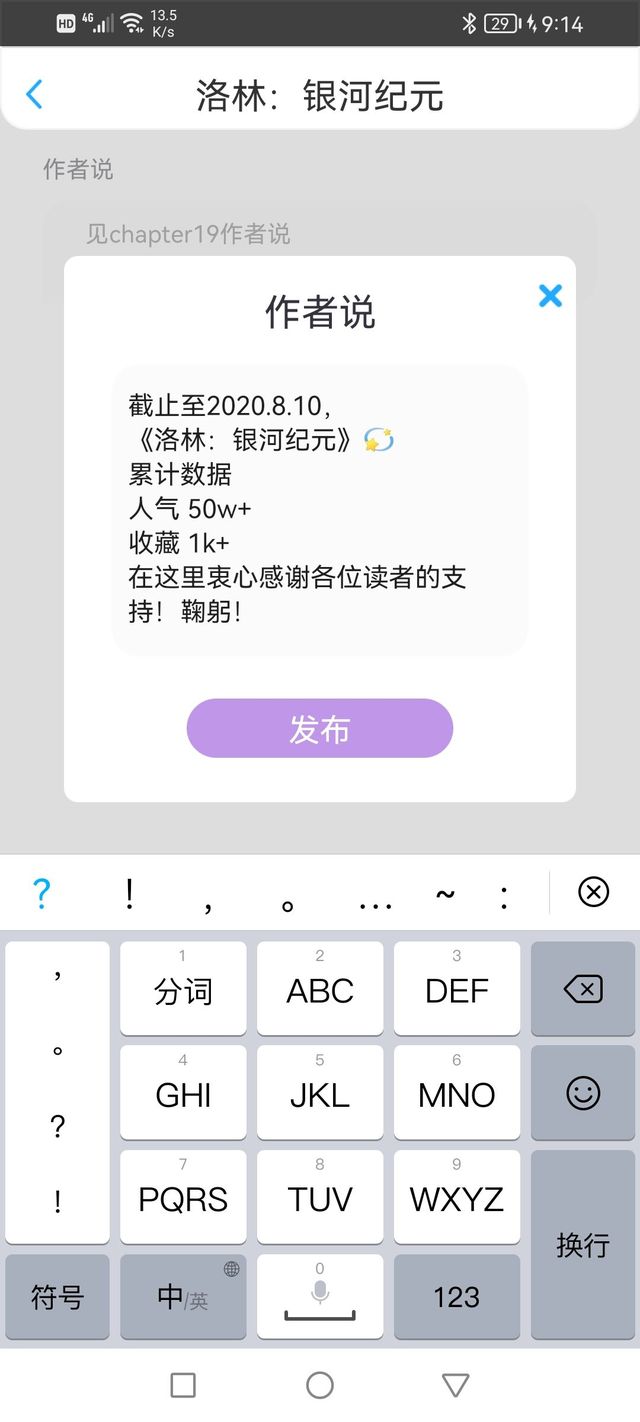Focus the author note text box
The height and width of the screenshot is (1422, 640).
tap(320, 511)
